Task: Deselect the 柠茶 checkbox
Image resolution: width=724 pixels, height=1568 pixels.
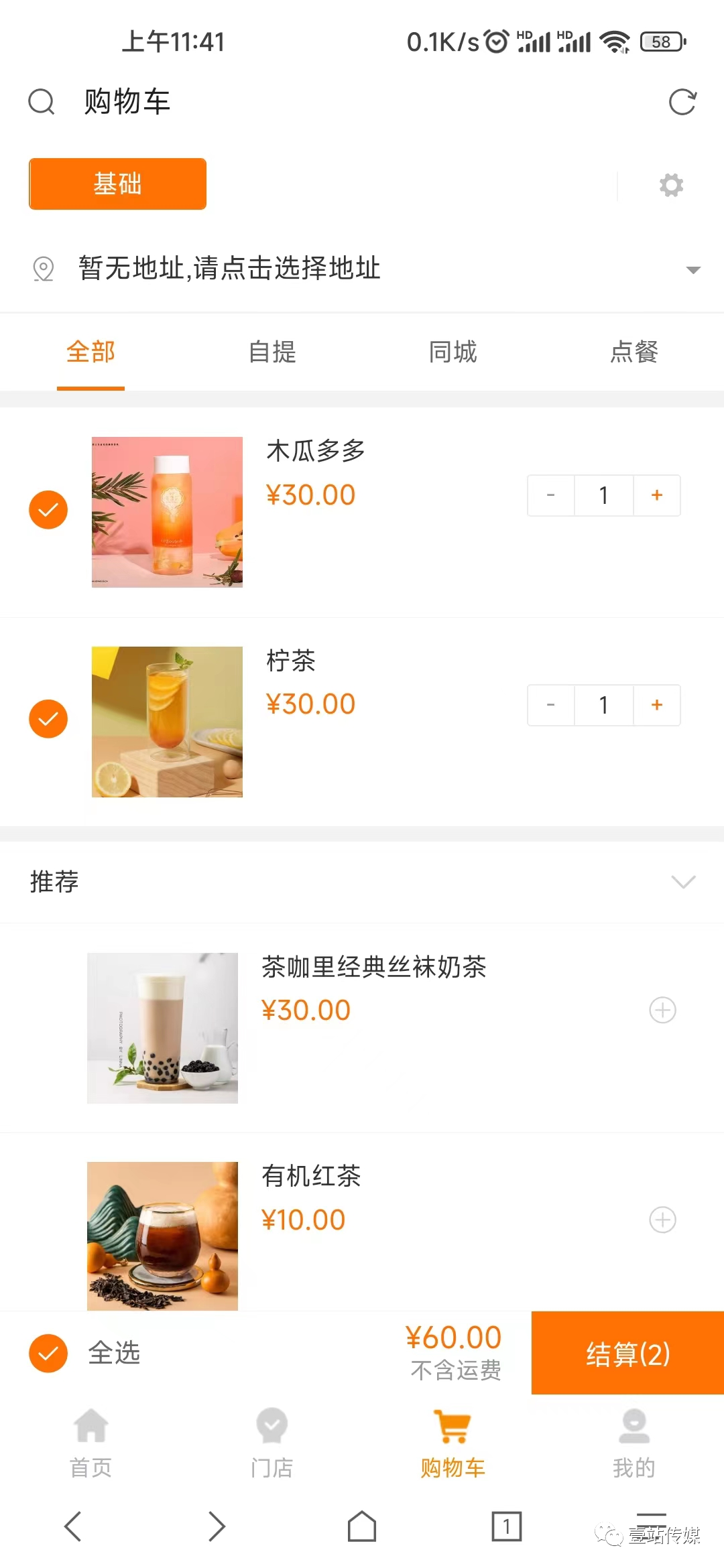Action: pos(48,718)
